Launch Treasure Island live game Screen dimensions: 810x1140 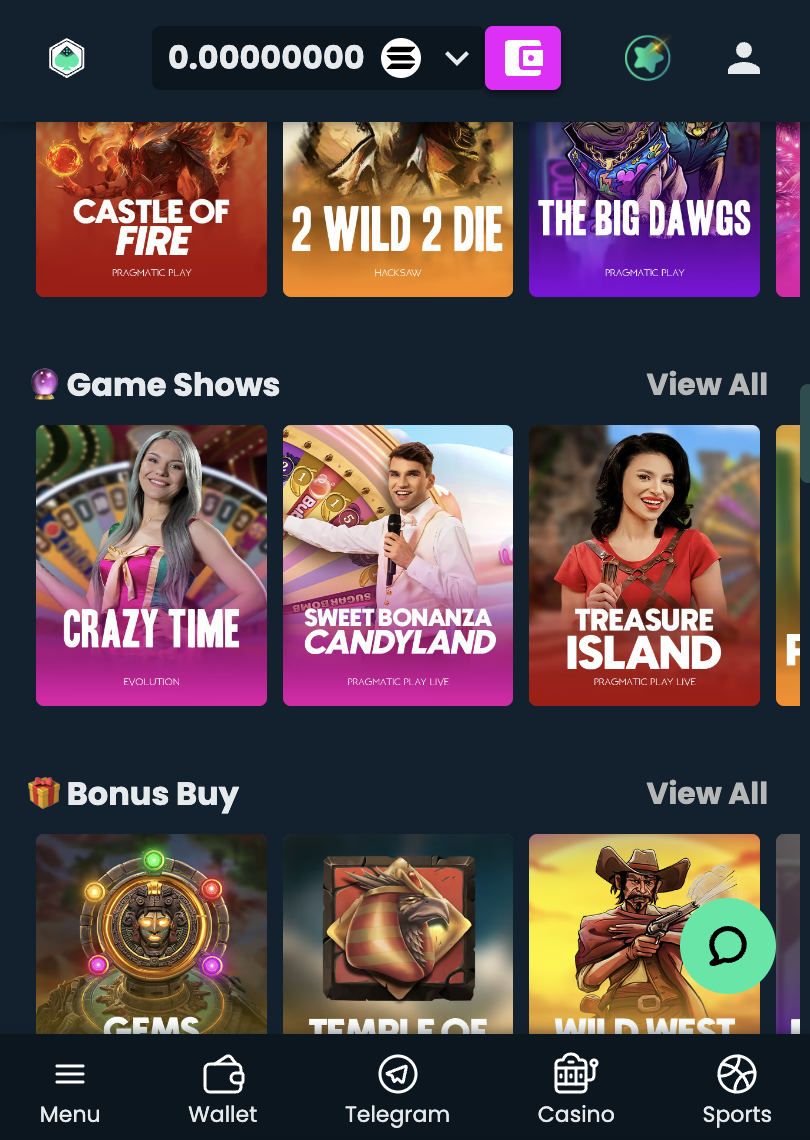coord(644,565)
